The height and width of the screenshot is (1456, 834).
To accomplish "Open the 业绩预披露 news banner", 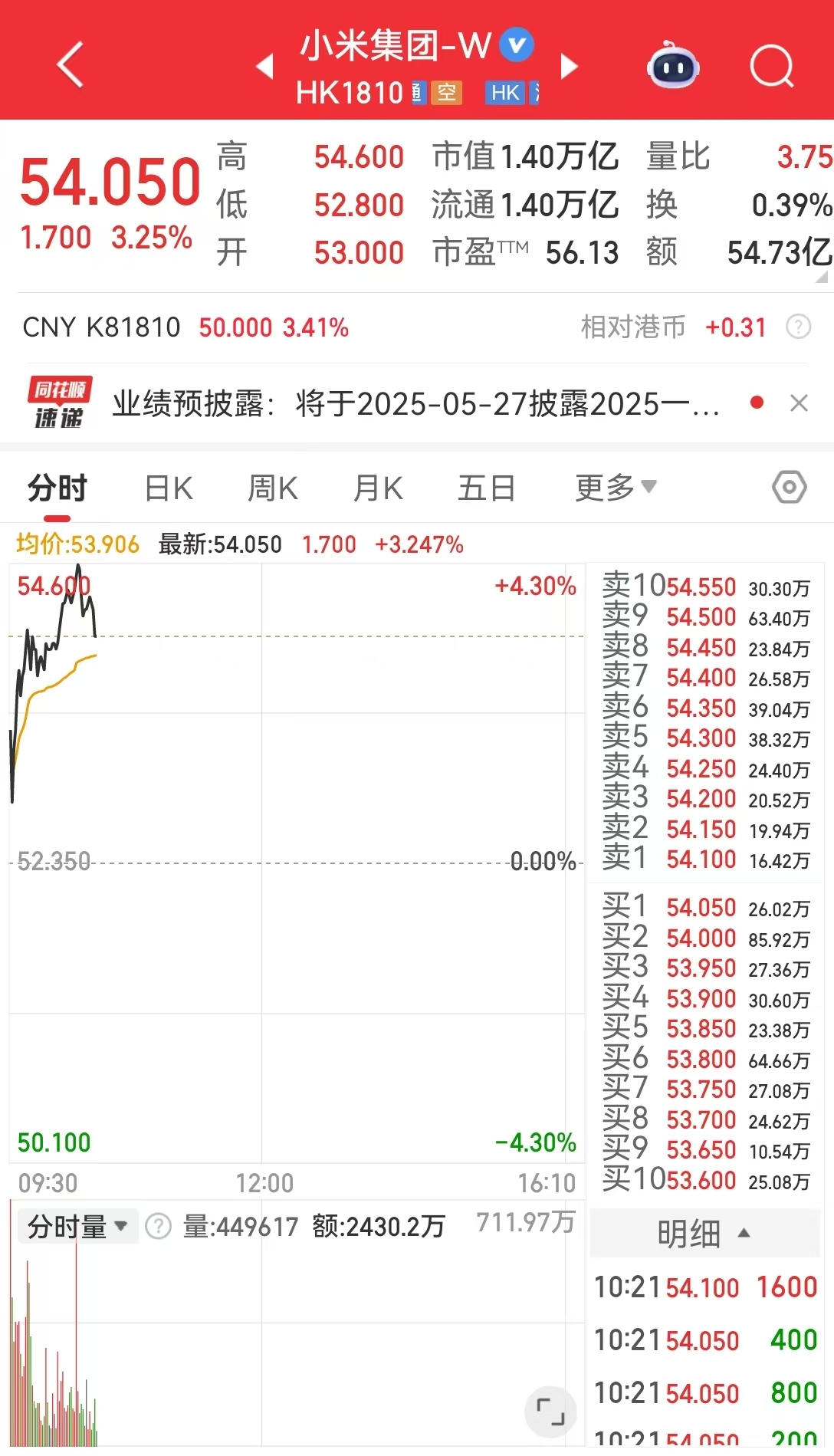I will coord(414,403).
